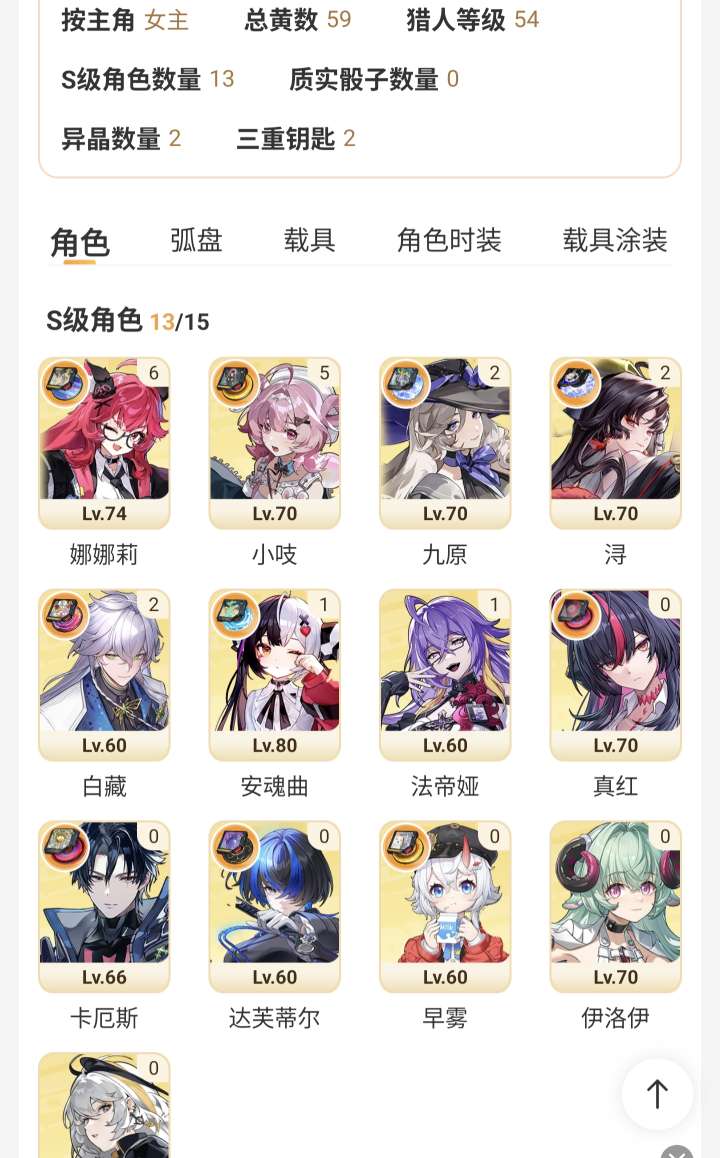Switch to the 弧盘 tab
This screenshot has height=1158, width=720.
click(196, 240)
